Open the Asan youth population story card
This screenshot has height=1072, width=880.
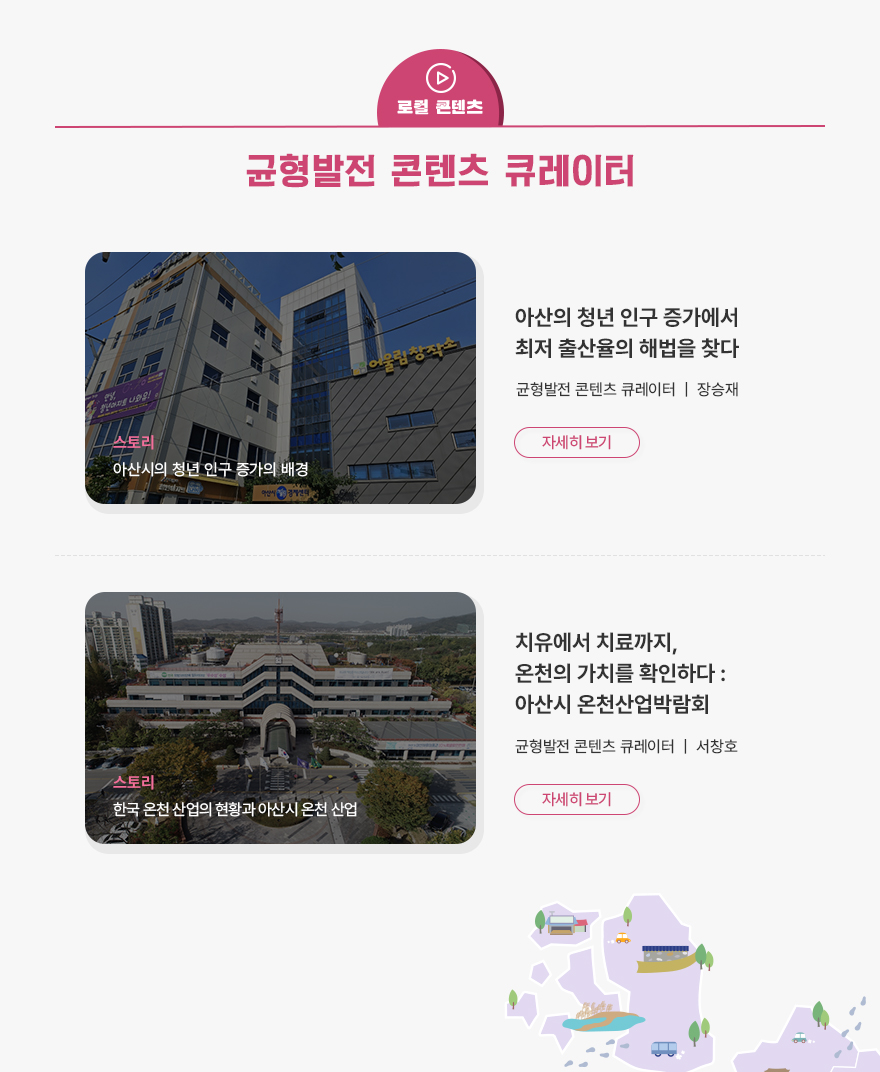280,378
